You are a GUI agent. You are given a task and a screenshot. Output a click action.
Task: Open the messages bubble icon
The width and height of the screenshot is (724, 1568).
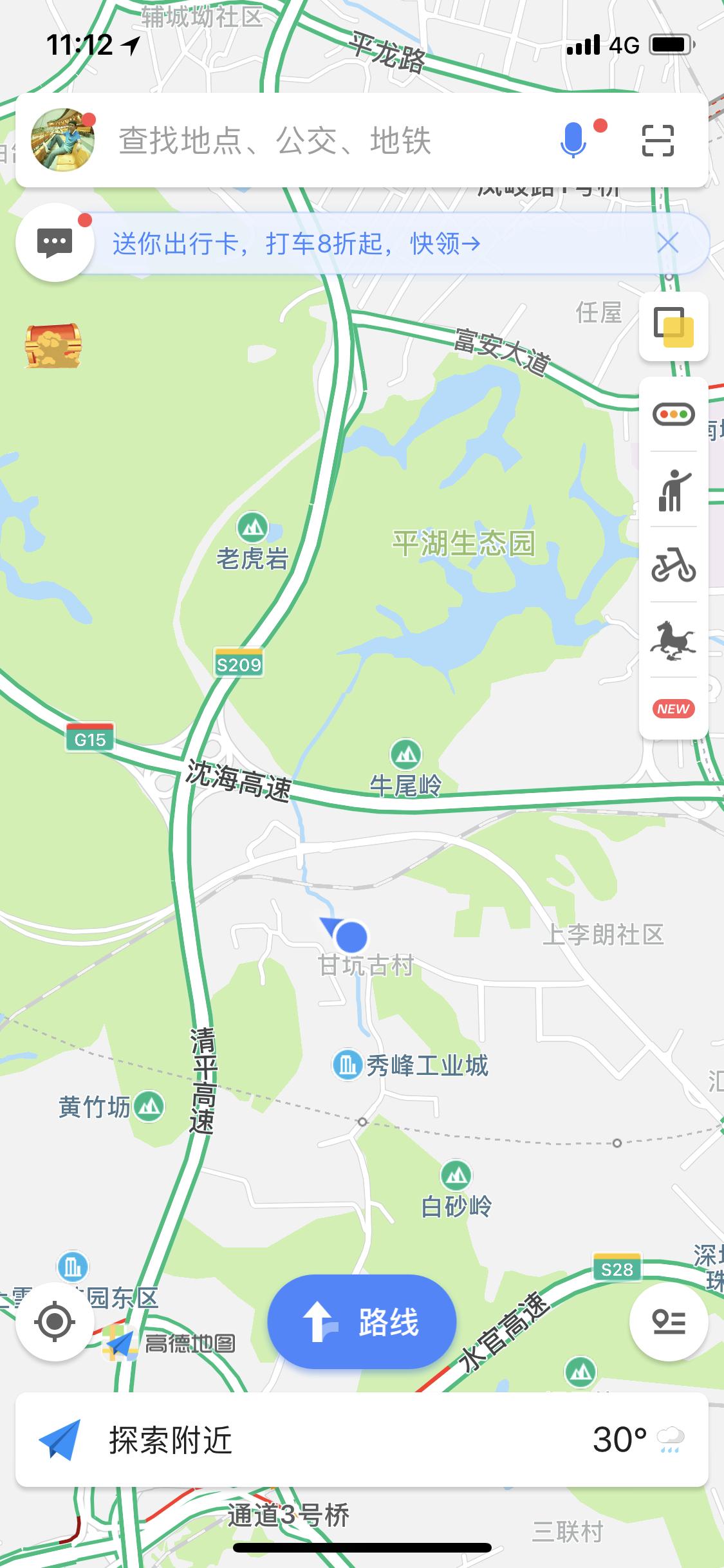(57, 241)
